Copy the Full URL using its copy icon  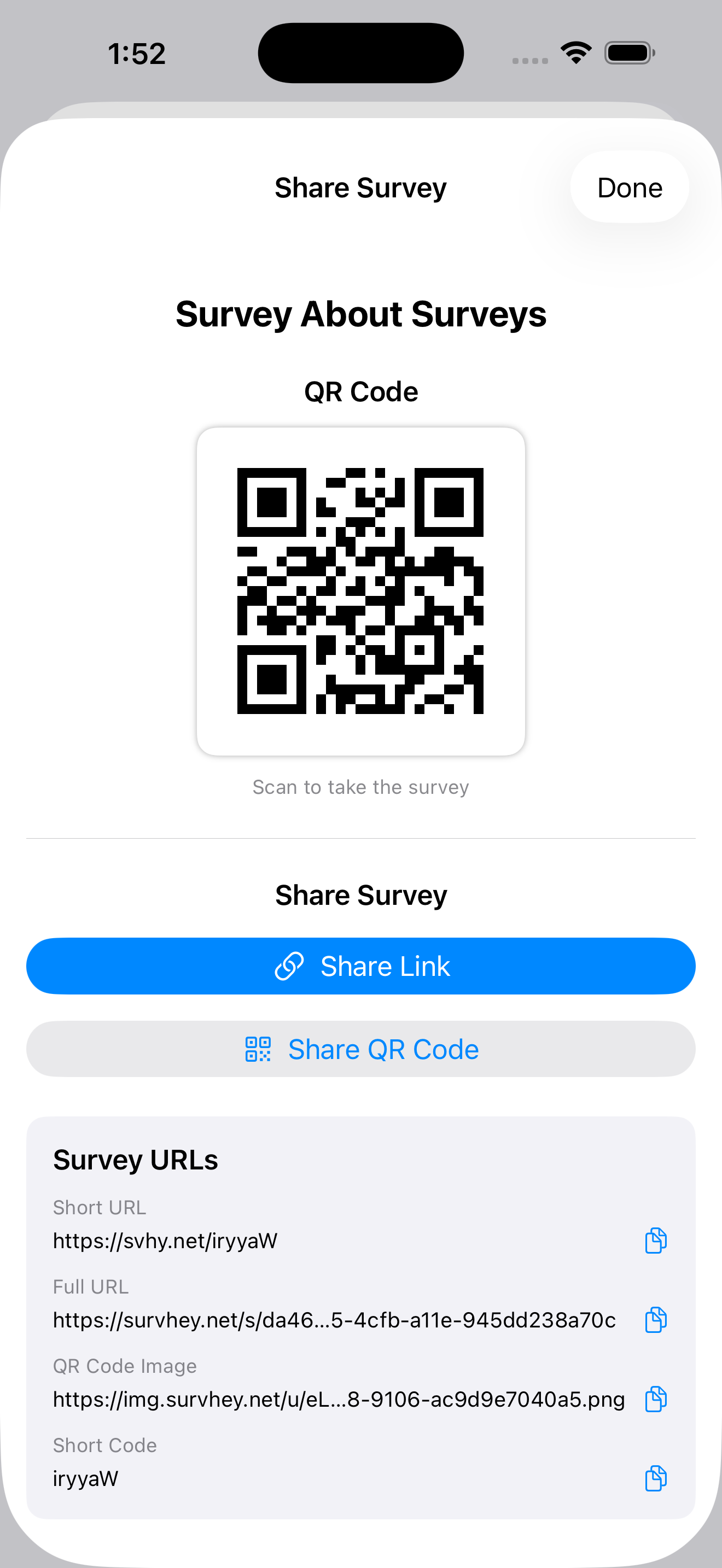click(656, 1321)
